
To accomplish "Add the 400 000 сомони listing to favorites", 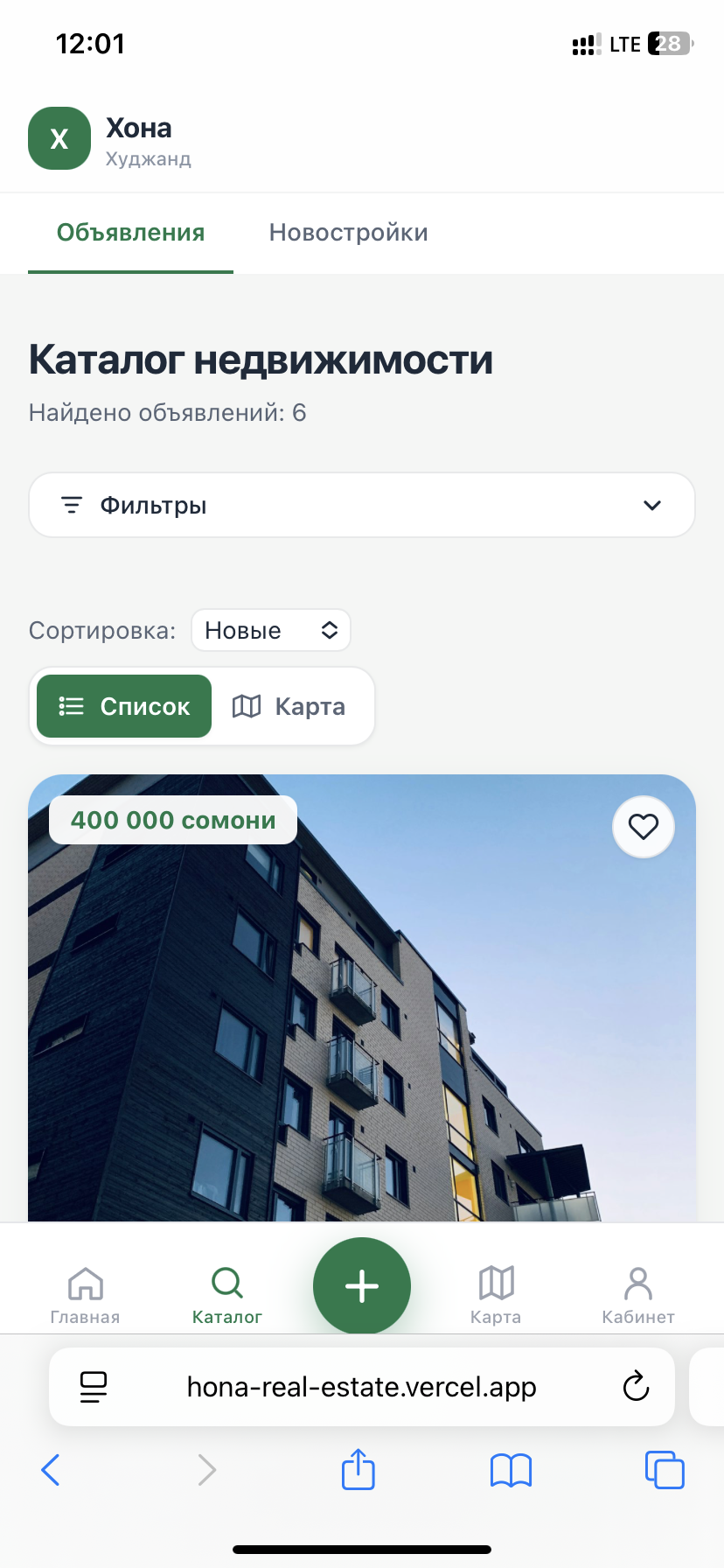I will pos(644,827).
